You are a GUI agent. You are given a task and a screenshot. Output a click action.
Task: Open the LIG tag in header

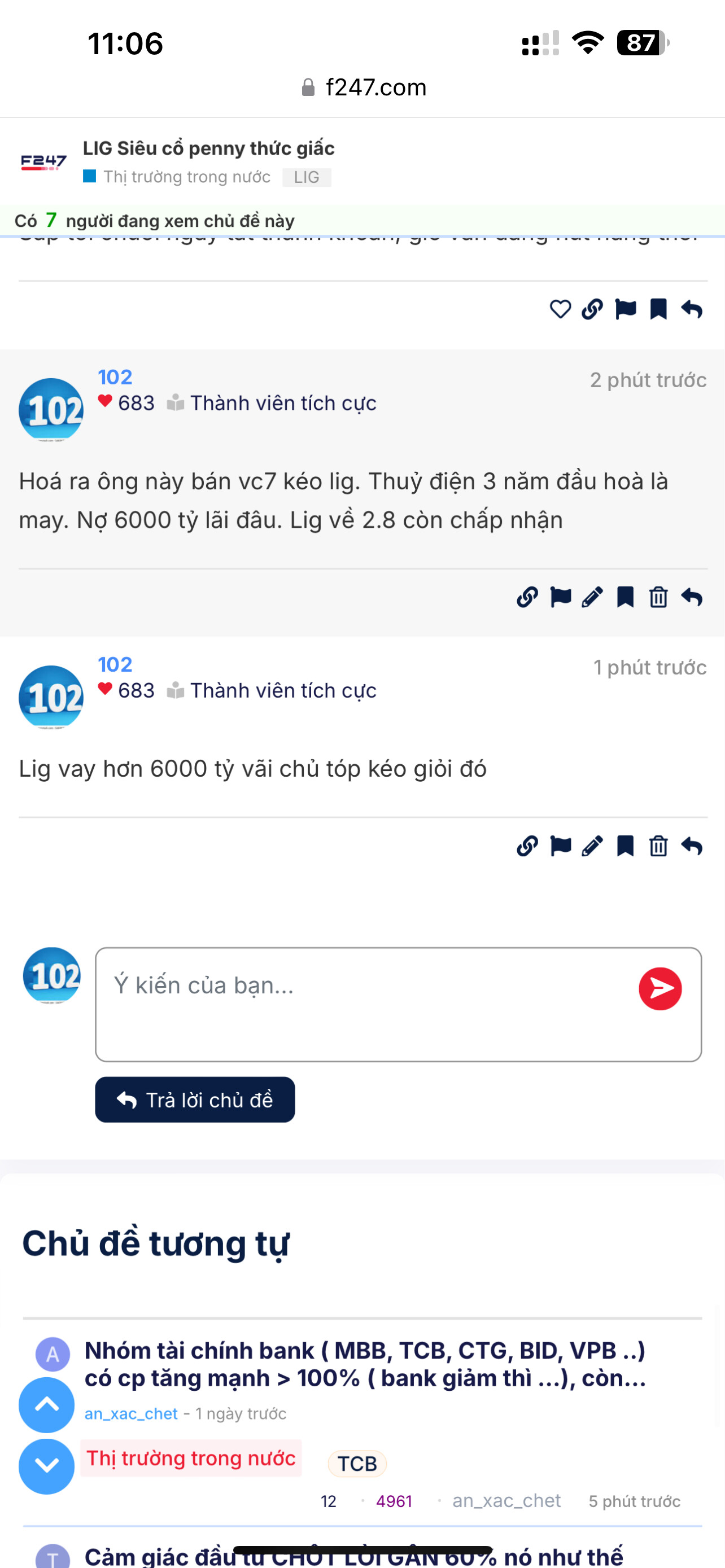tap(306, 177)
